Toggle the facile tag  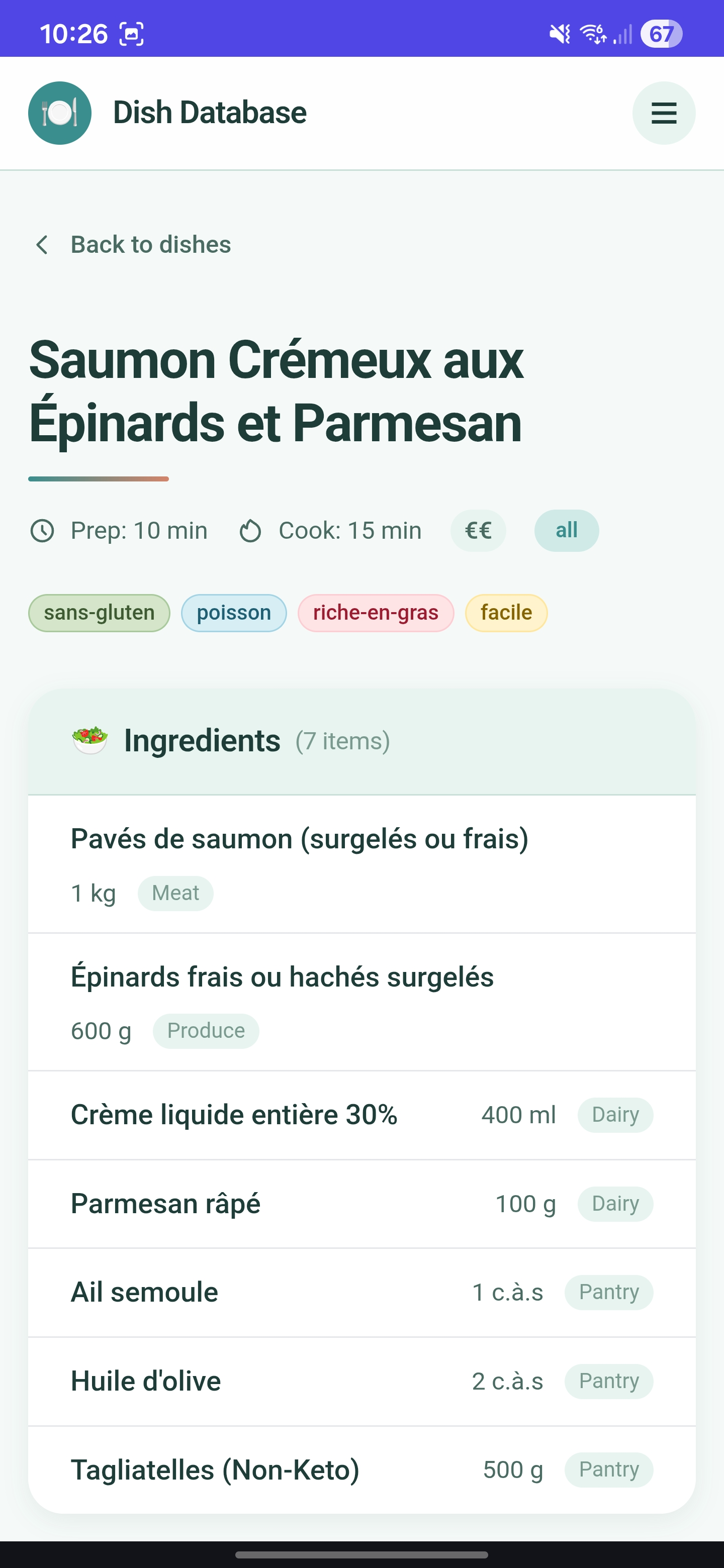point(505,612)
